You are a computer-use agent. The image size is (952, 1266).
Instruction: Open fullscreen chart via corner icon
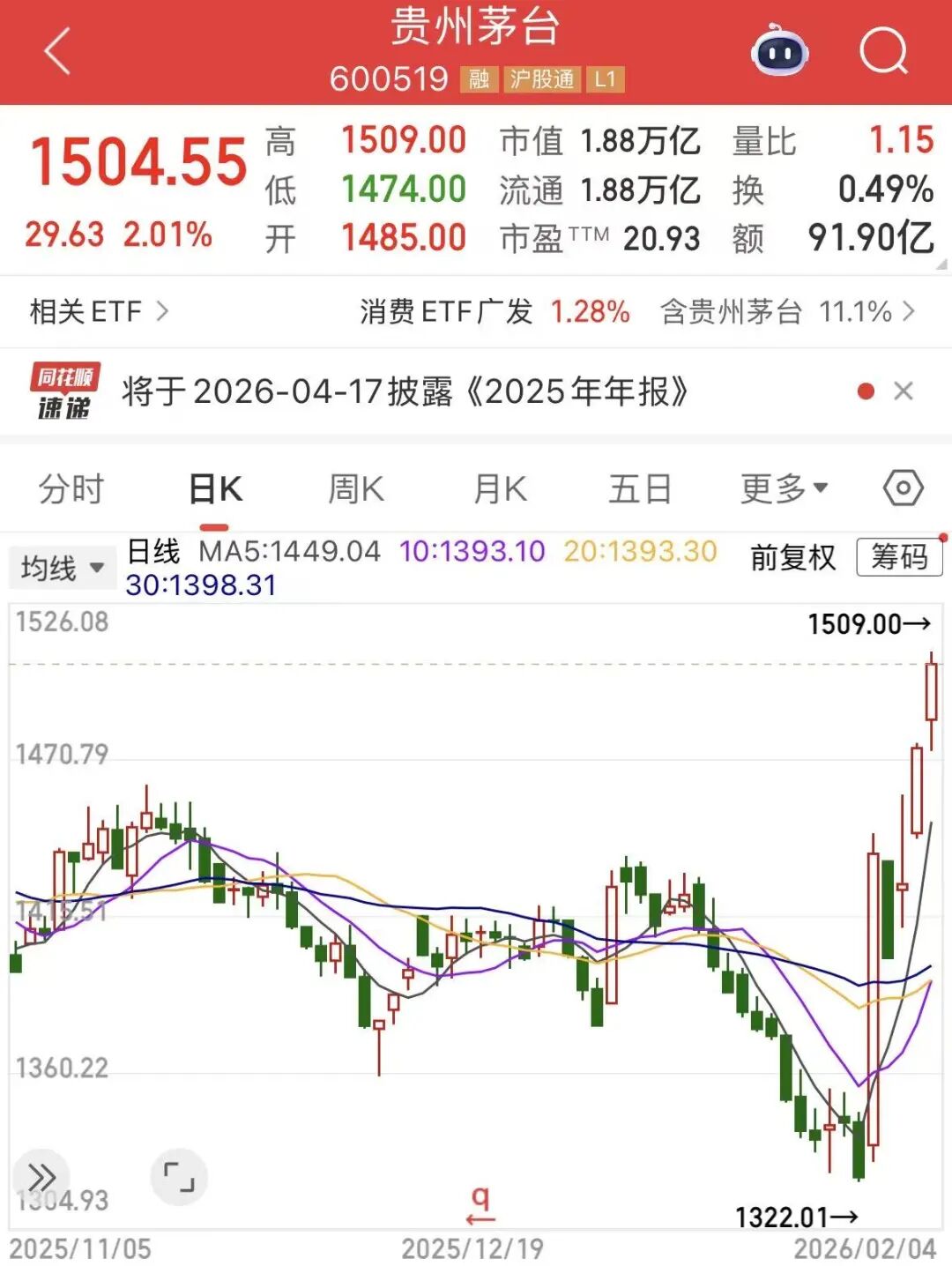pos(180,1175)
